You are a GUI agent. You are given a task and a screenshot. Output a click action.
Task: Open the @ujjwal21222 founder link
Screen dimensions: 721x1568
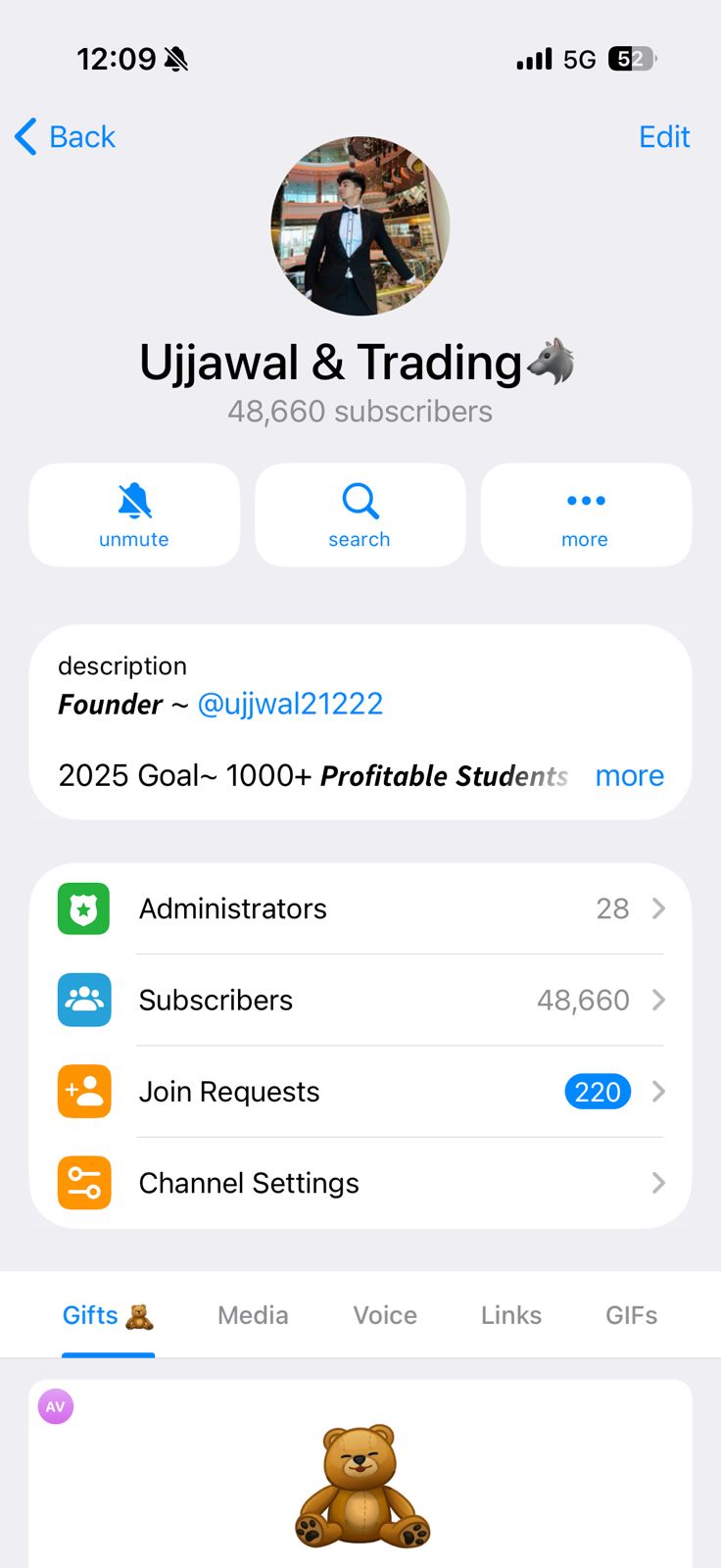tap(290, 704)
